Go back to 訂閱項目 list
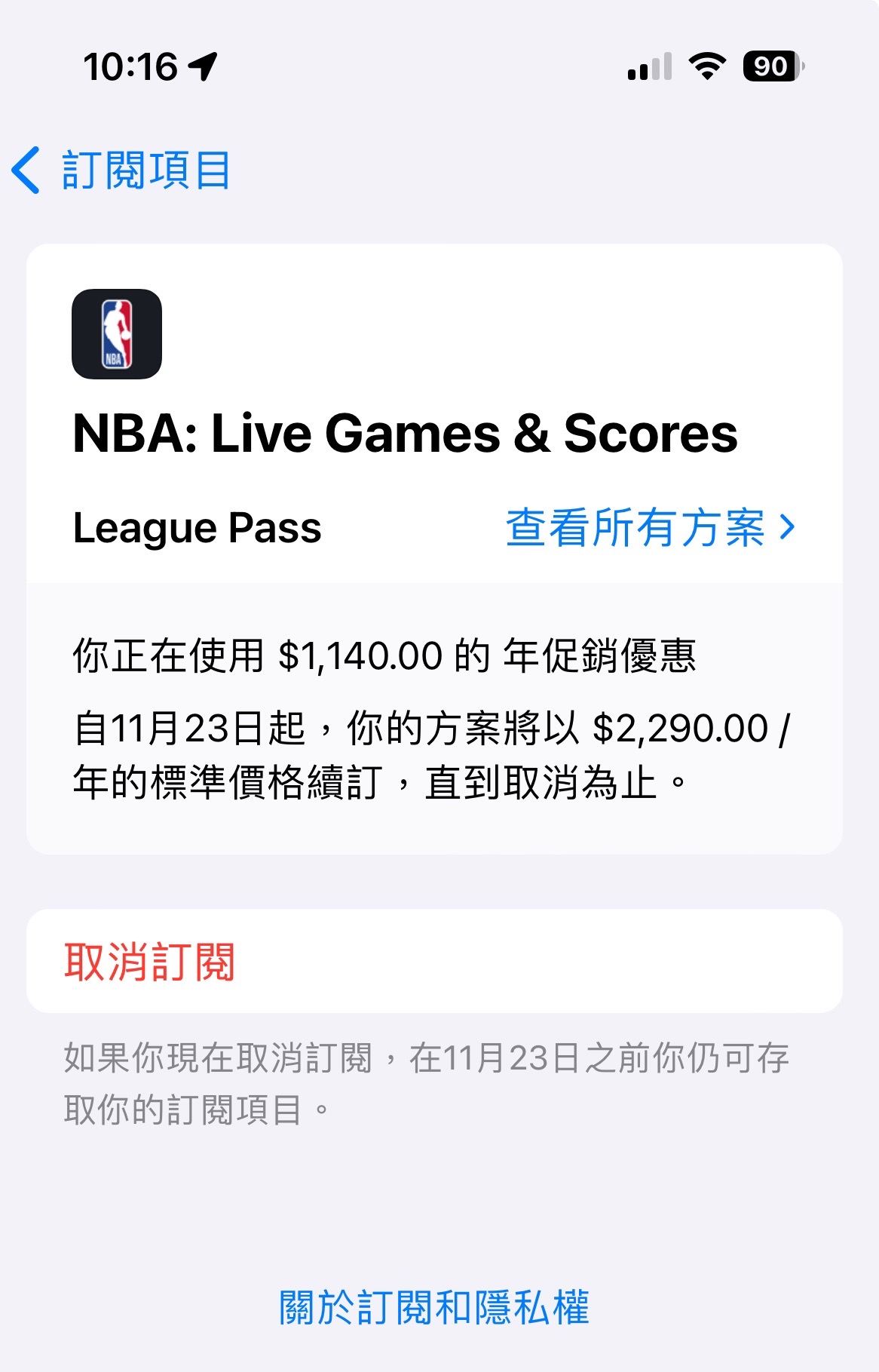The height and width of the screenshot is (1372, 879). coord(121,170)
